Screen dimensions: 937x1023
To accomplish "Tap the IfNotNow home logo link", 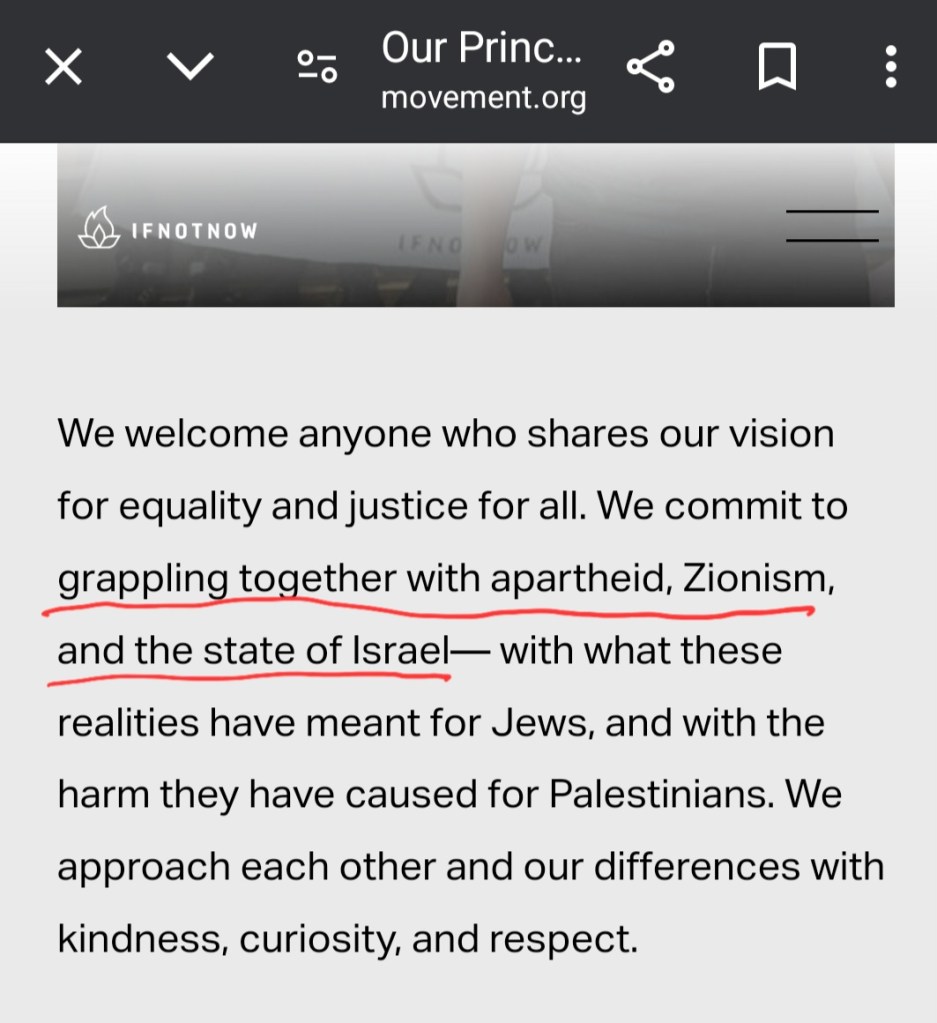I will pyautogui.click(x=168, y=231).
